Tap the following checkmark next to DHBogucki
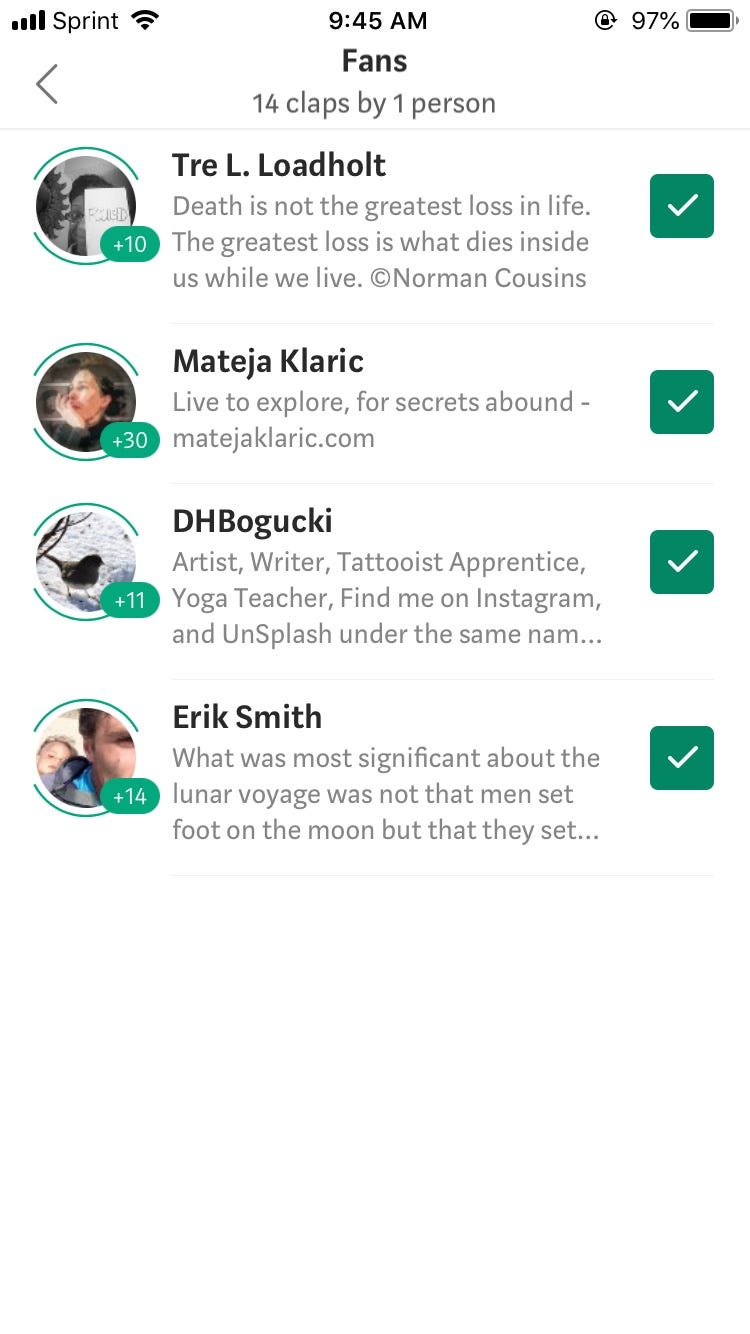Image resolution: width=750 pixels, height=1334 pixels. pyautogui.click(x=681, y=562)
